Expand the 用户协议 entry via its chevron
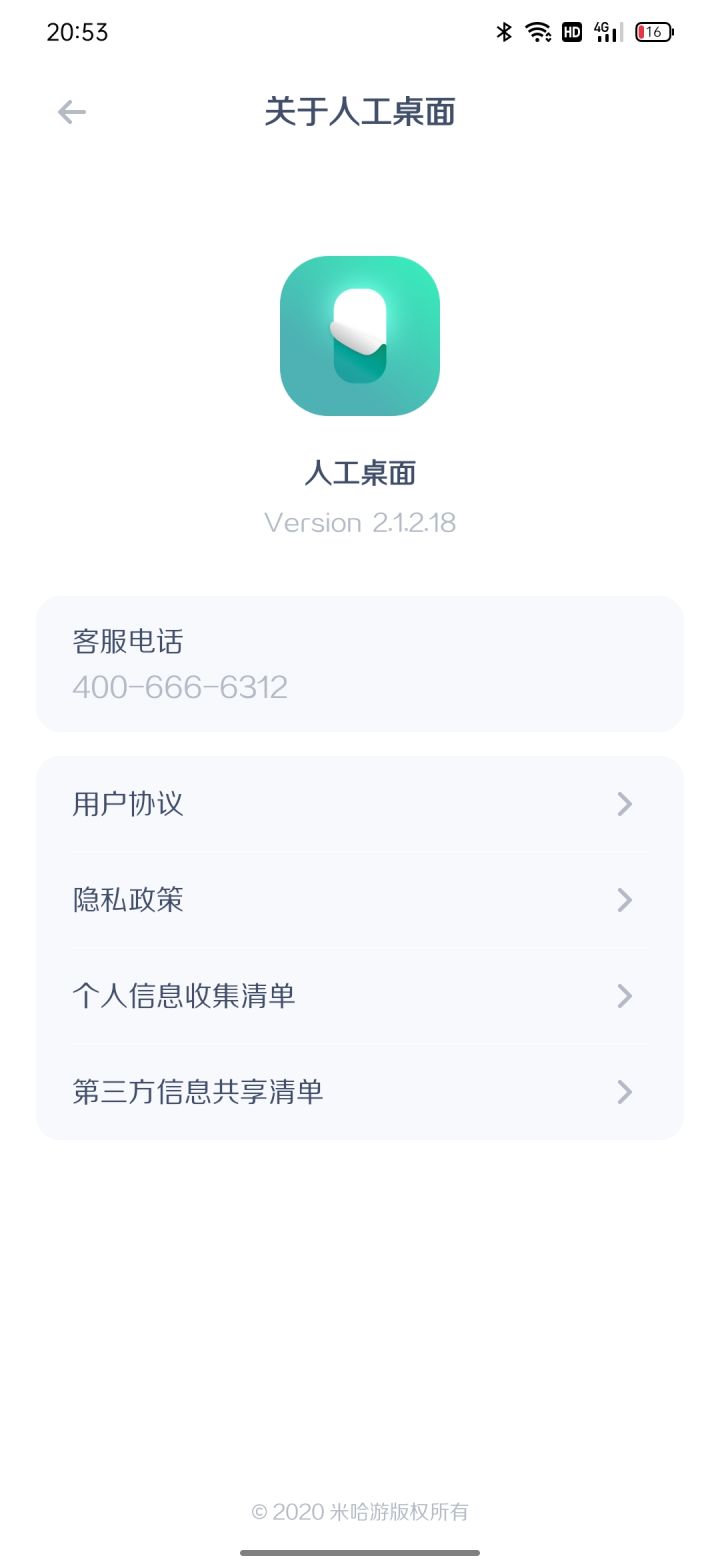 point(624,804)
